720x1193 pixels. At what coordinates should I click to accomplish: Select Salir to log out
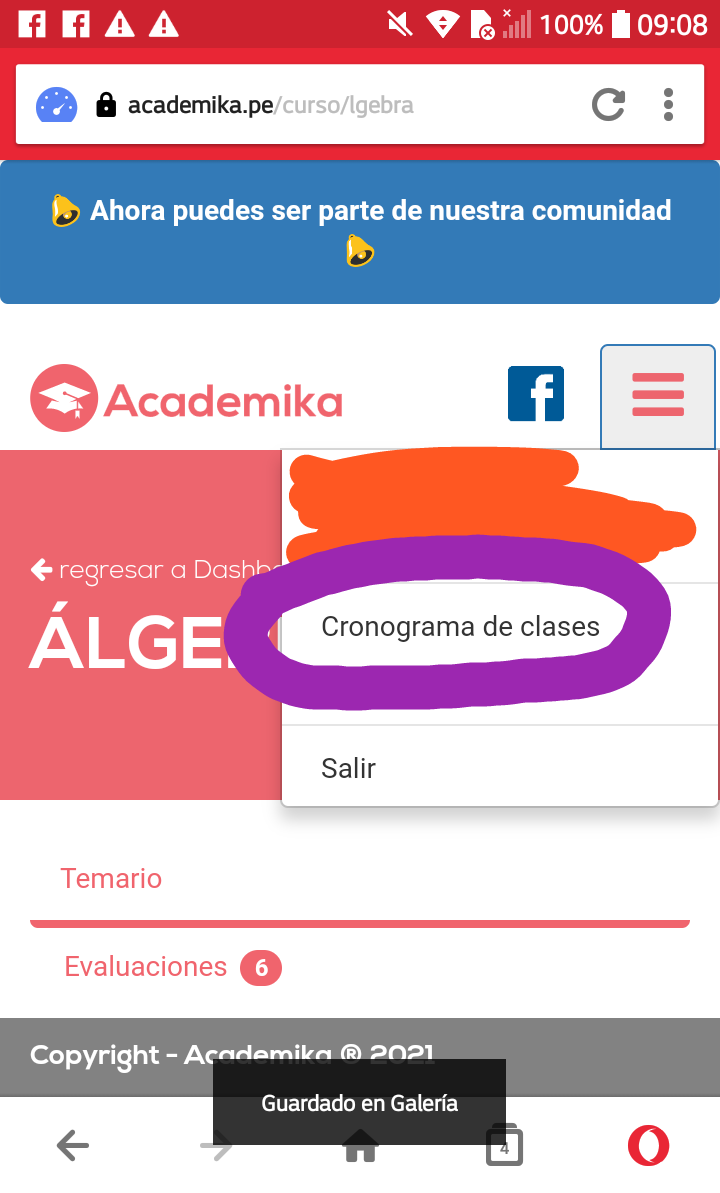[349, 768]
